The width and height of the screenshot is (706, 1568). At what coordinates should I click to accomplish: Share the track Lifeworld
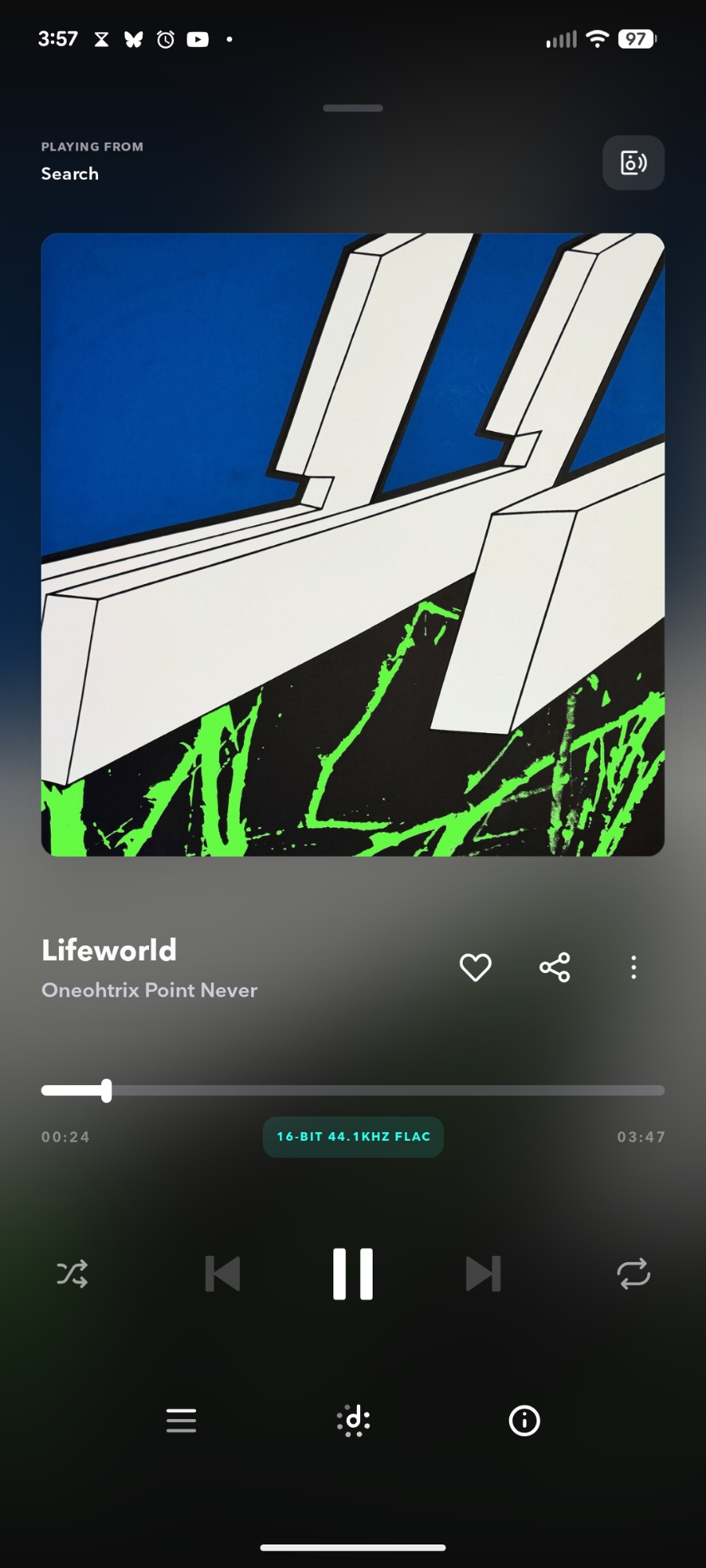pyautogui.click(x=555, y=967)
